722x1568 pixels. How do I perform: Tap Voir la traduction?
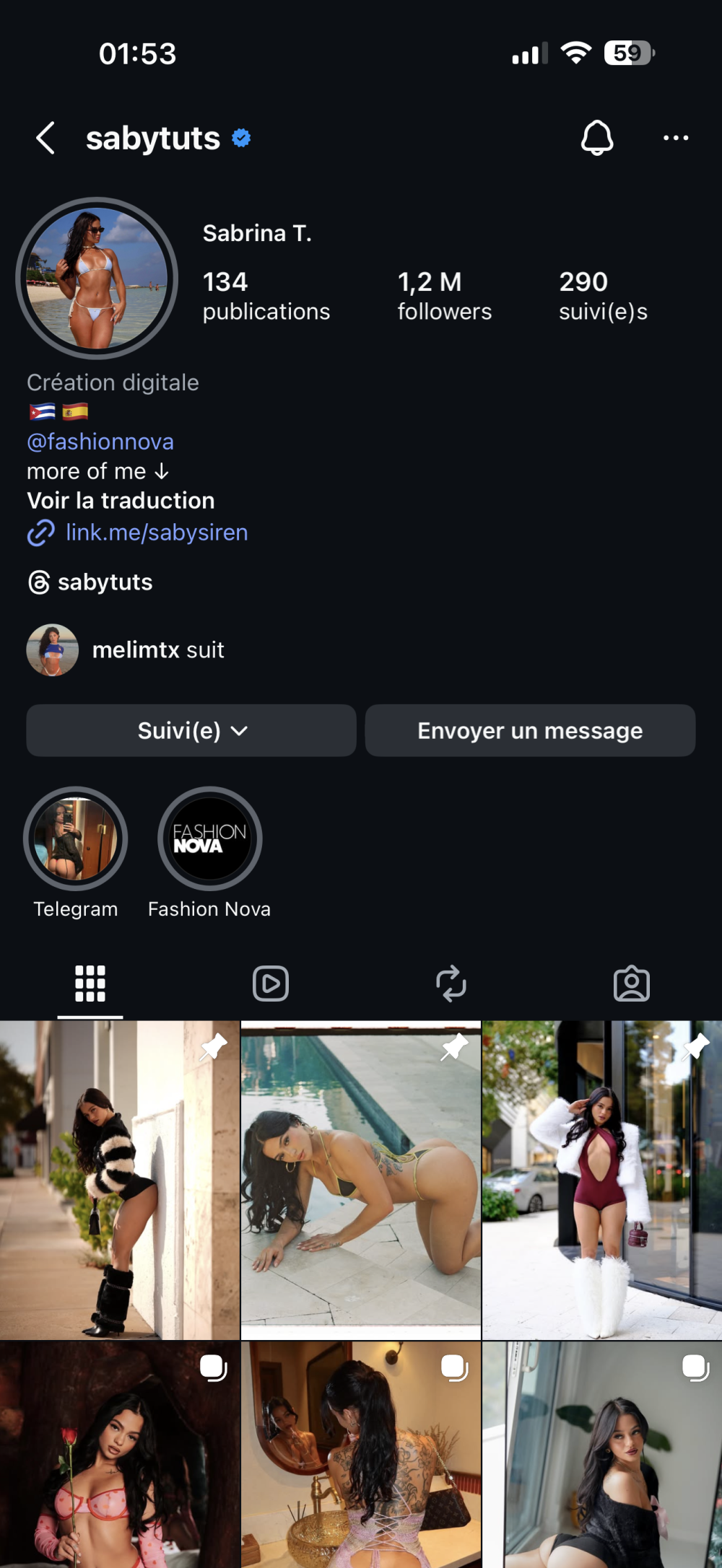coord(121,501)
